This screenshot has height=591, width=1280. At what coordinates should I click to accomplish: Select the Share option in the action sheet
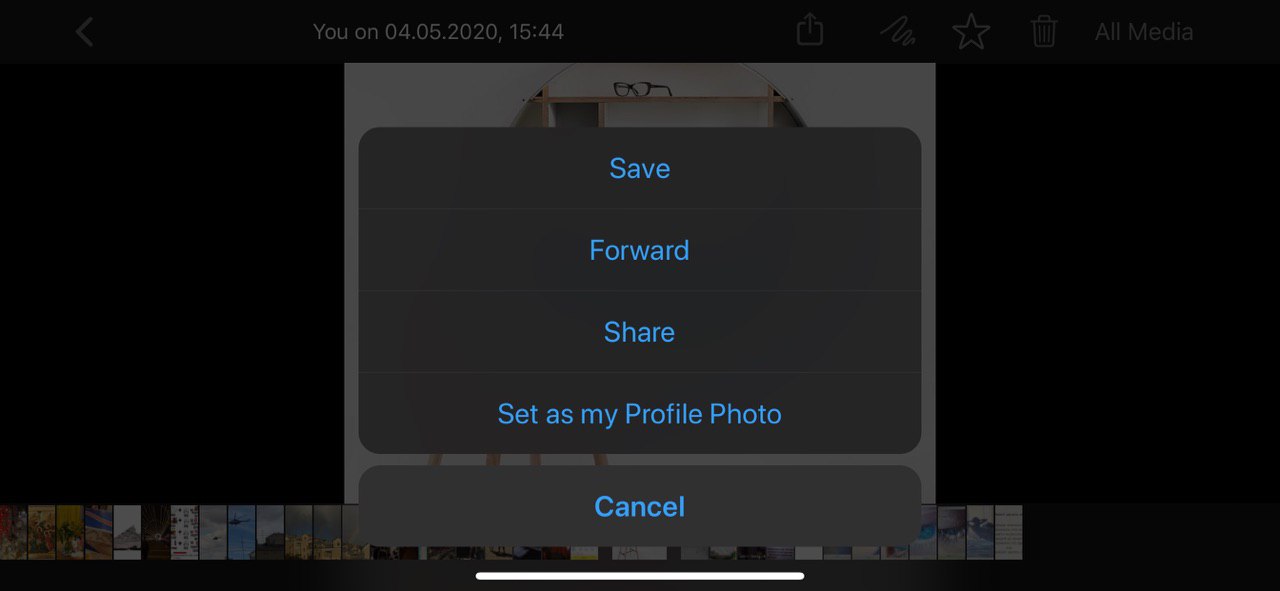click(x=639, y=332)
